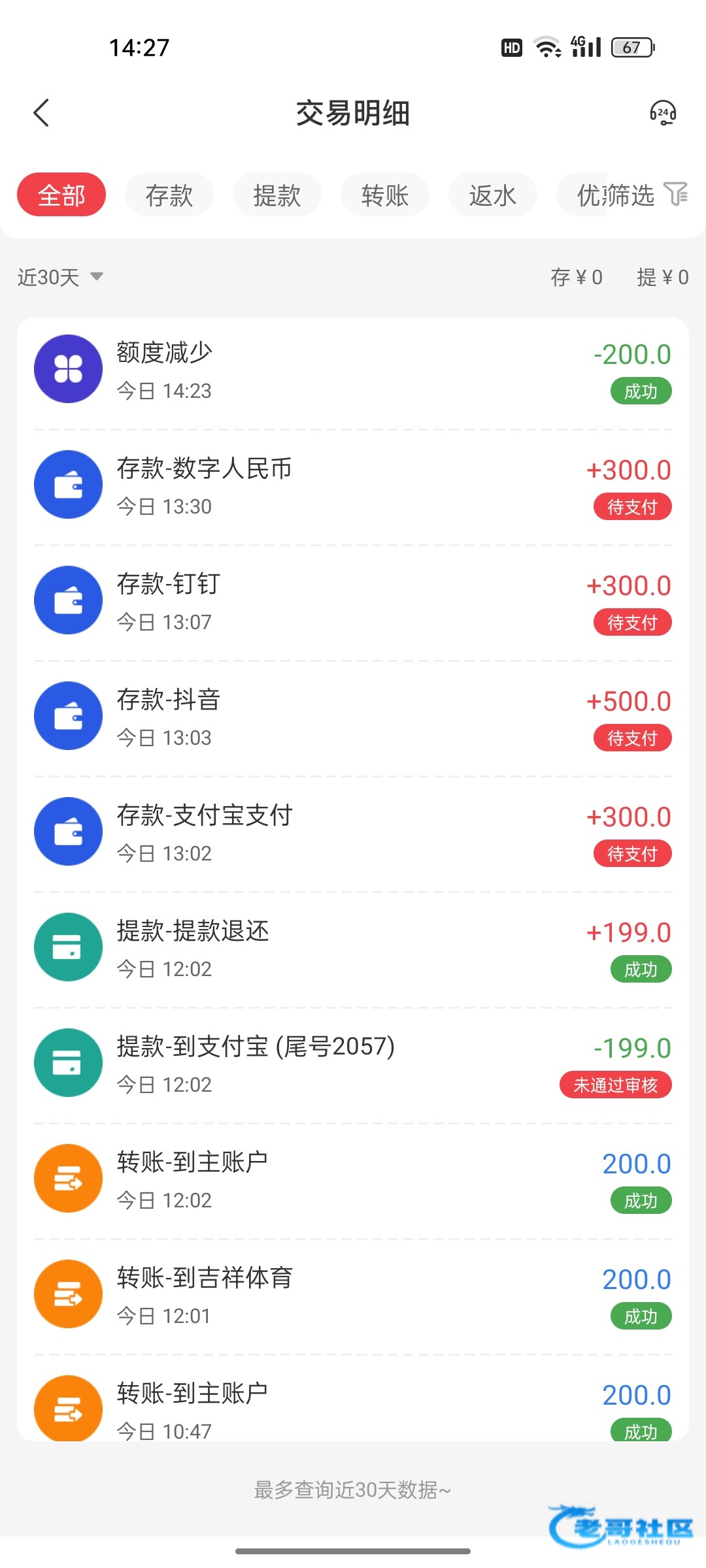This screenshot has height=1568, width=706.
Task: Show 转账 transactions only
Action: point(384,195)
